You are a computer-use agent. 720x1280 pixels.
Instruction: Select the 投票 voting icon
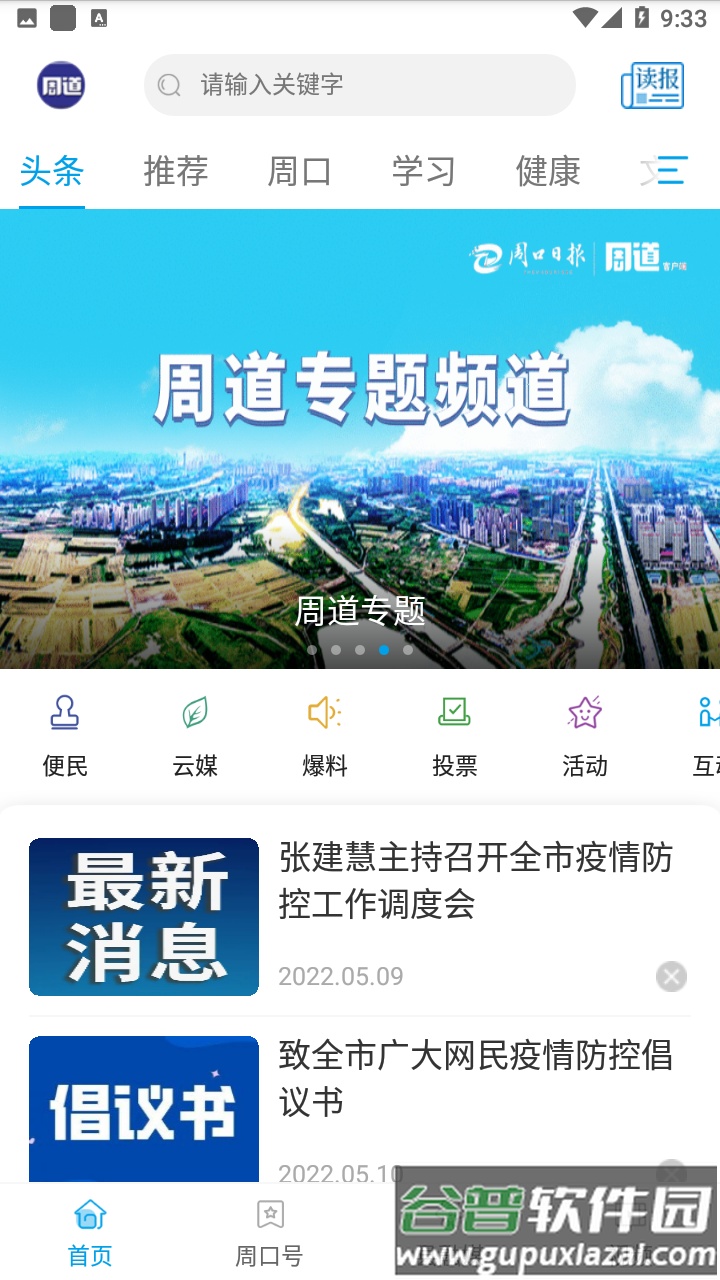[454, 730]
